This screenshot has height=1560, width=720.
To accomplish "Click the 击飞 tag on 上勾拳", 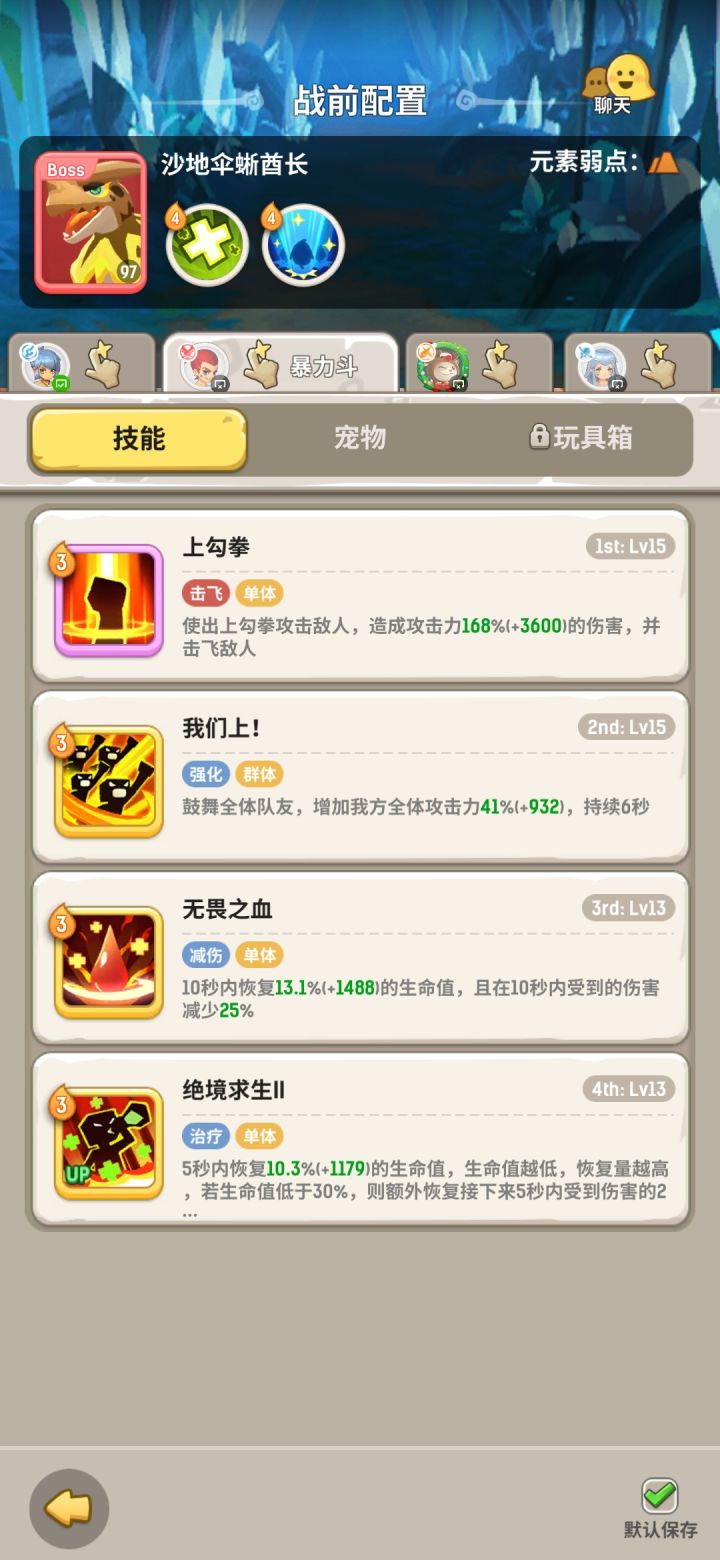I will (x=206, y=593).
